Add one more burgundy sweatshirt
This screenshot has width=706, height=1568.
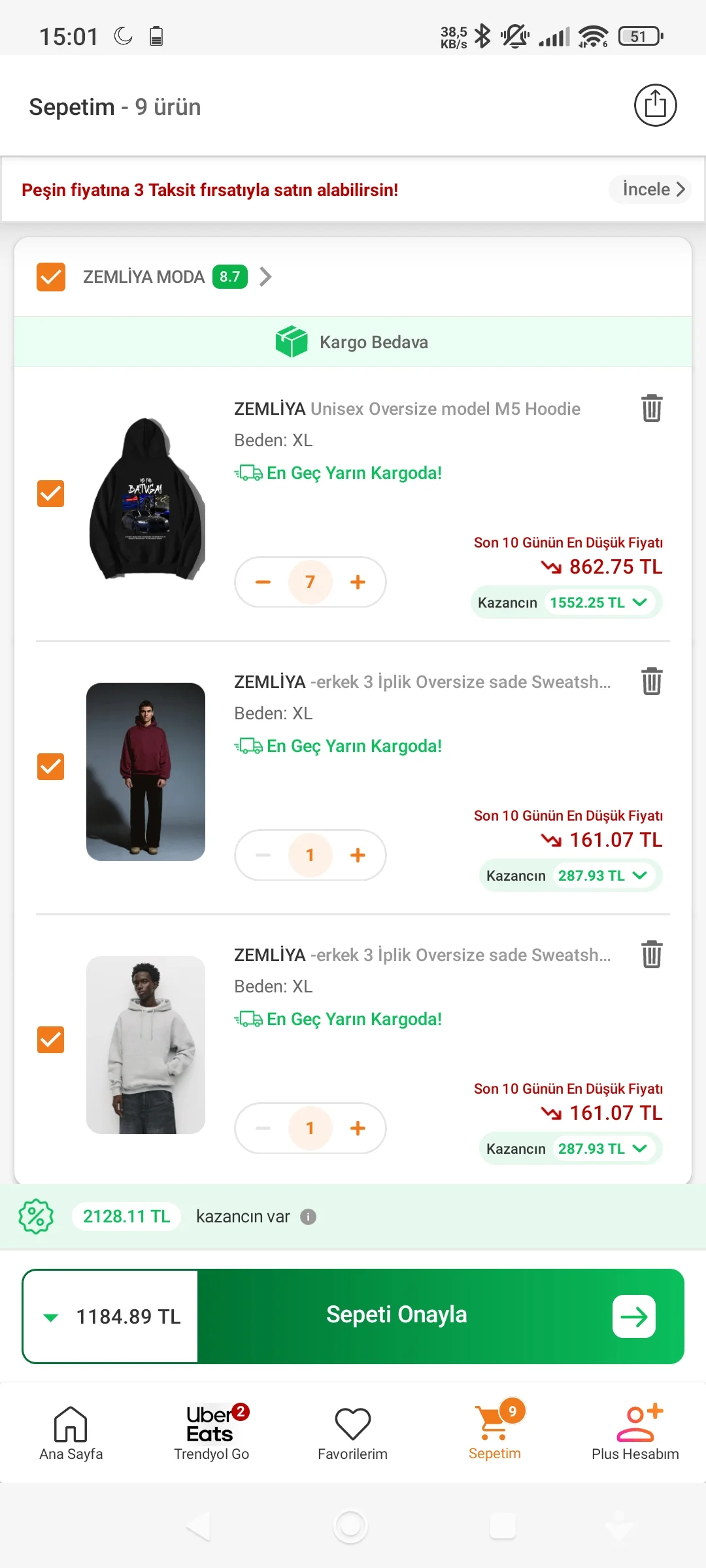(x=358, y=855)
